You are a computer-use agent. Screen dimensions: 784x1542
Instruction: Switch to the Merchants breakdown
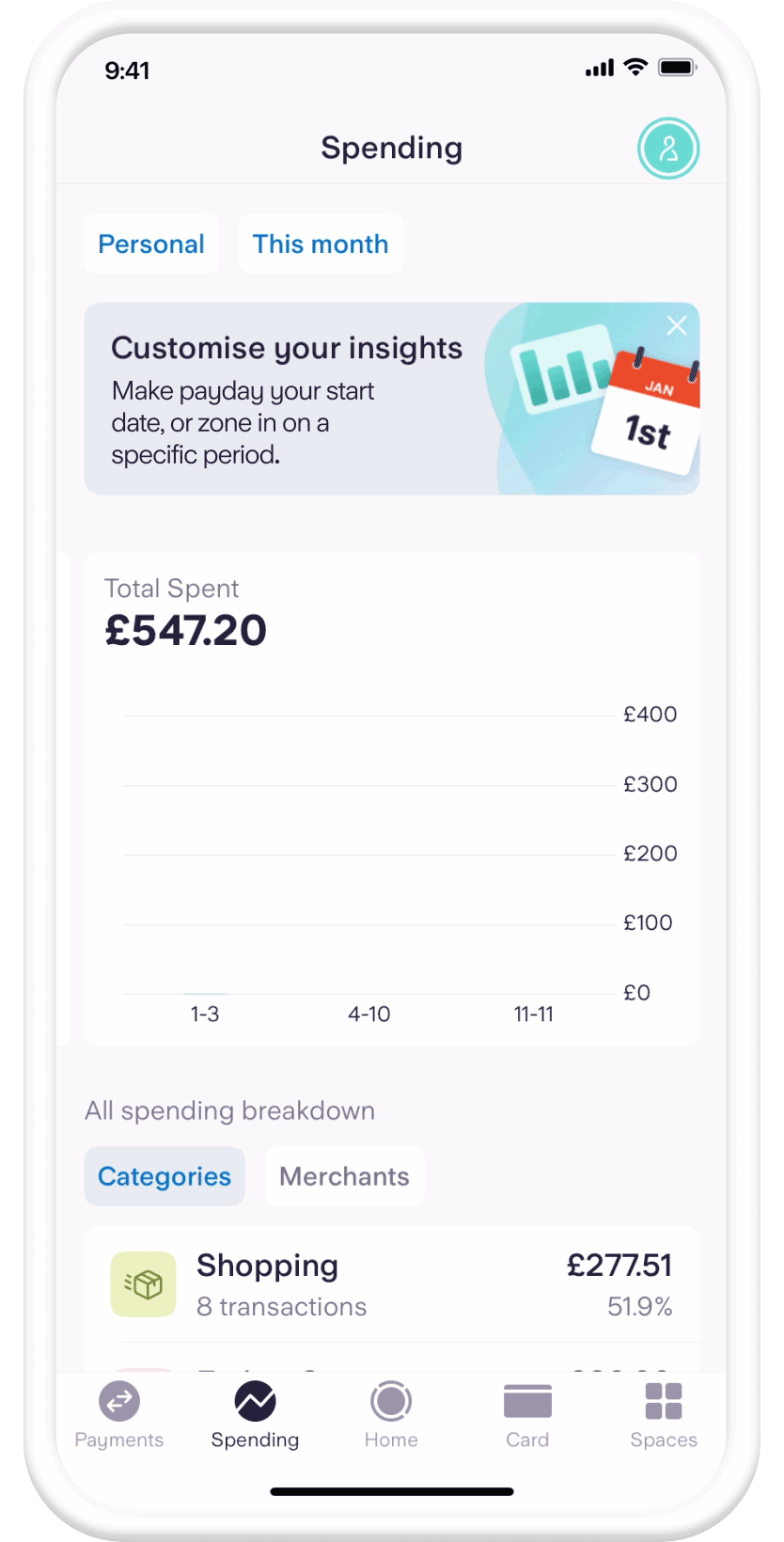[344, 1176]
